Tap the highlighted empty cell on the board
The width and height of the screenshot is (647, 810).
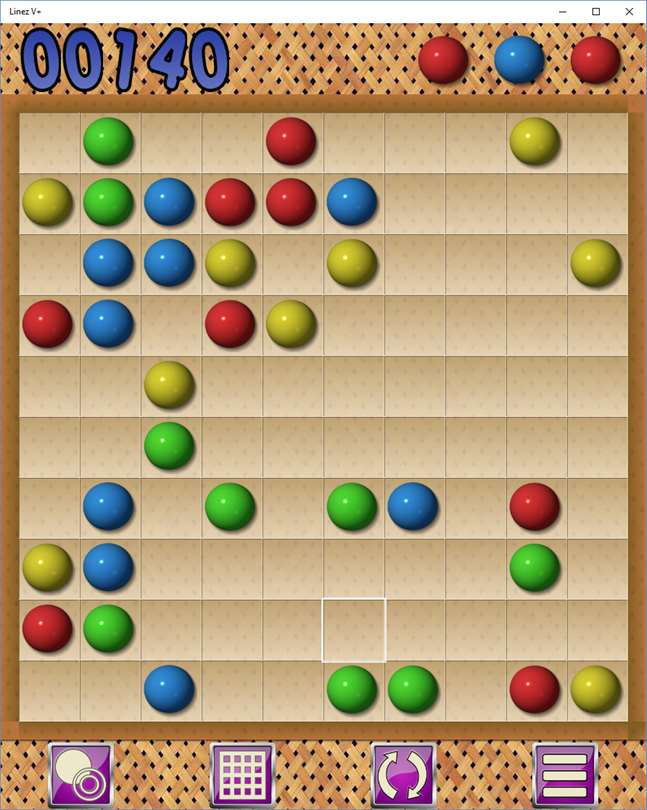(x=353, y=630)
